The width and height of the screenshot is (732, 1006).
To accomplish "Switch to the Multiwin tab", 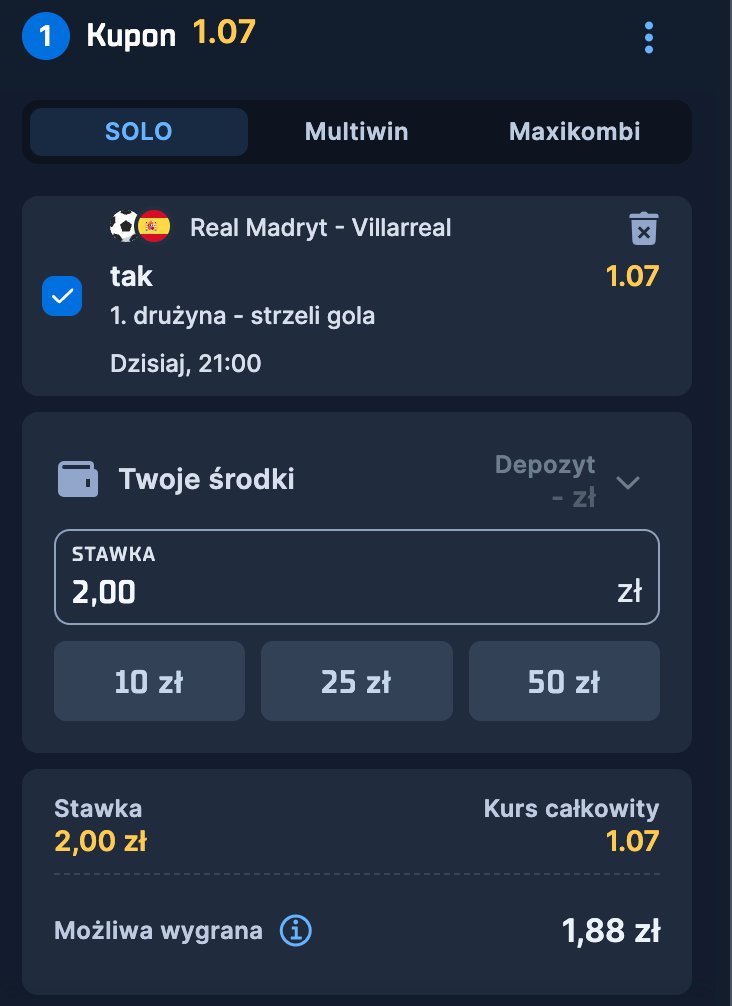I will coord(356,132).
